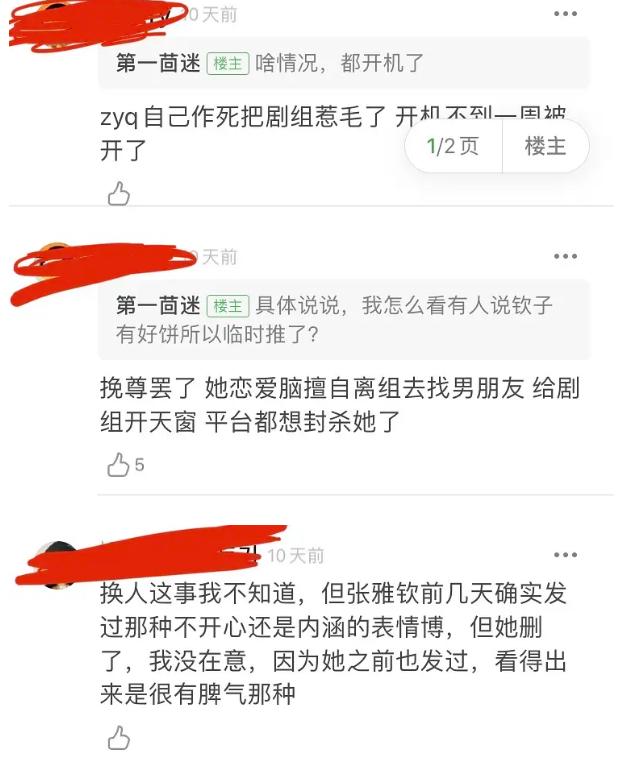The height and width of the screenshot is (763, 623).
Task: Filter to show only 楼主 posts
Action: (545, 146)
